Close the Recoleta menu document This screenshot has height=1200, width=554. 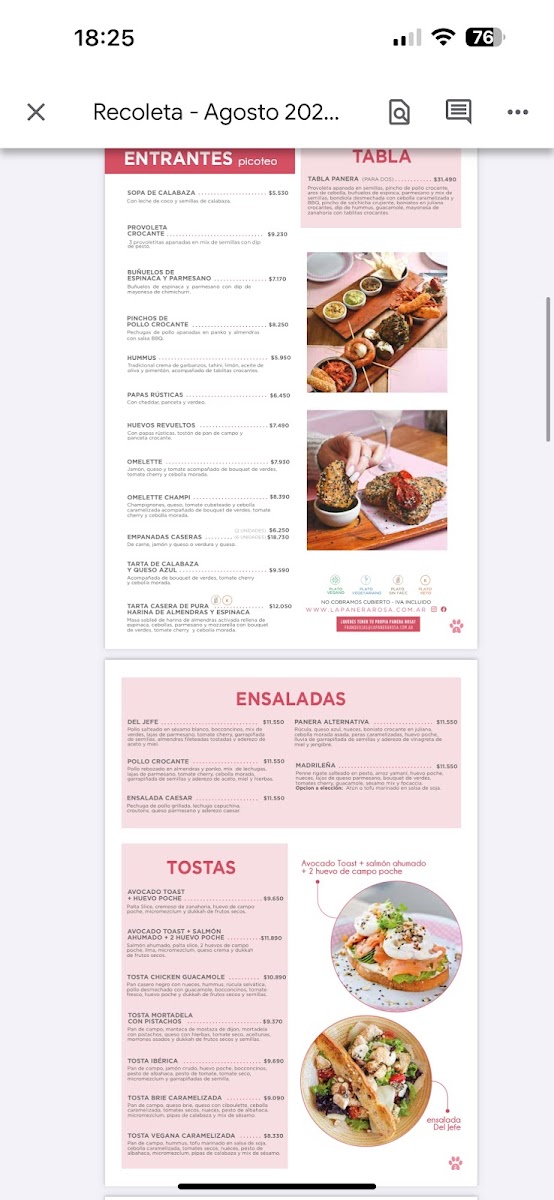(x=36, y=112)
